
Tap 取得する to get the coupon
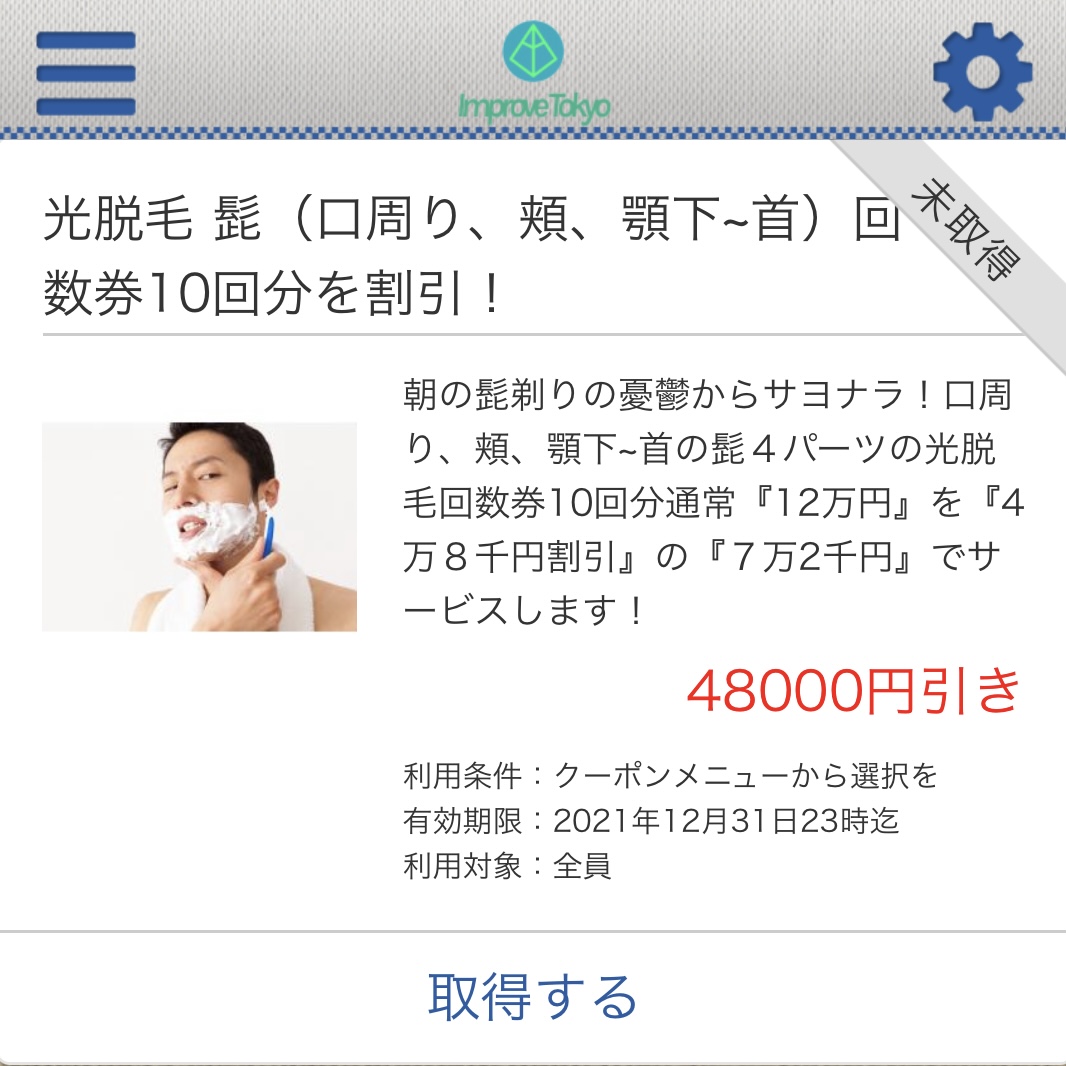[x=532, y=996]
